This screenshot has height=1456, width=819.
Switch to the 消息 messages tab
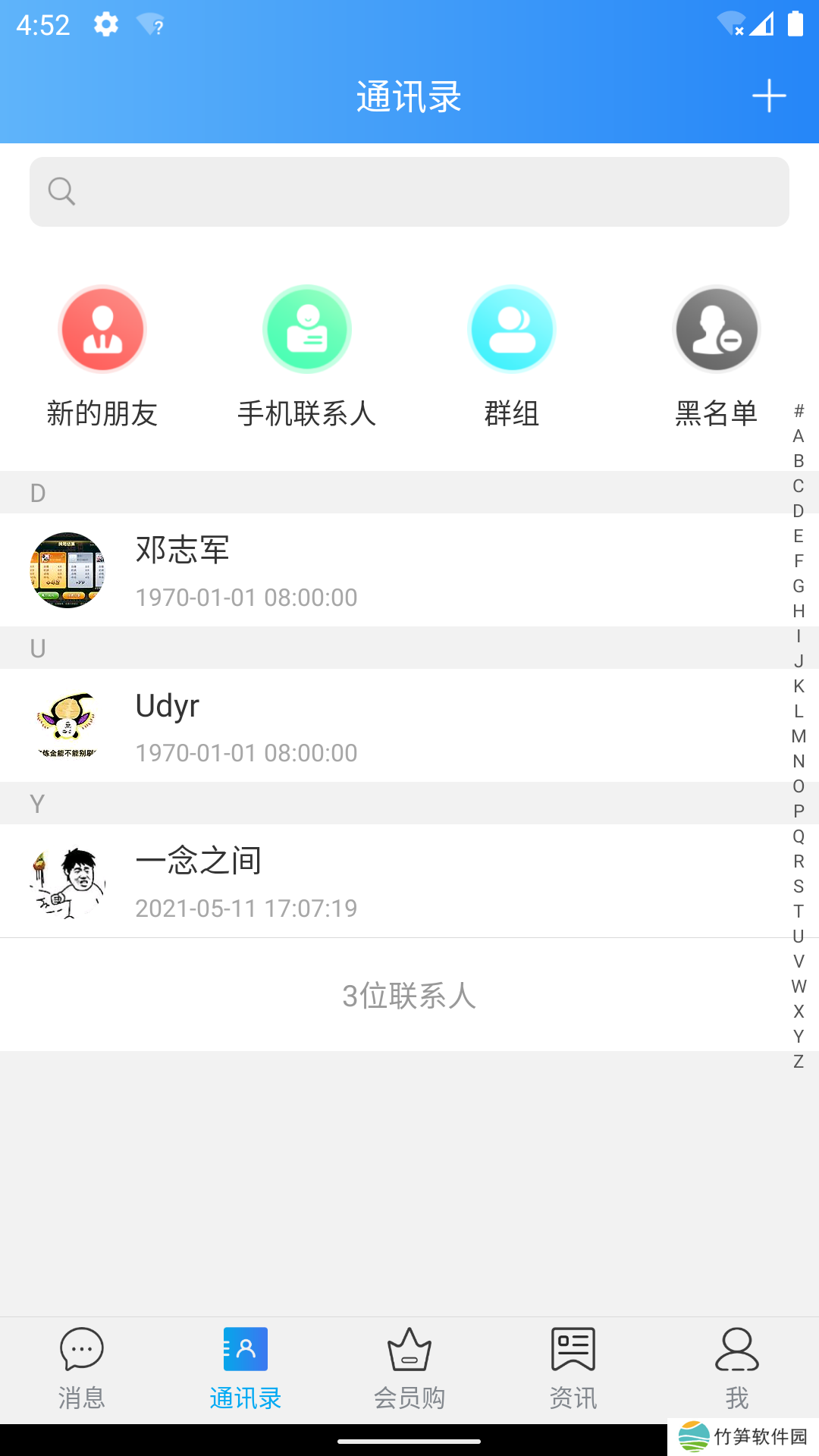[x=82, y=1369]
